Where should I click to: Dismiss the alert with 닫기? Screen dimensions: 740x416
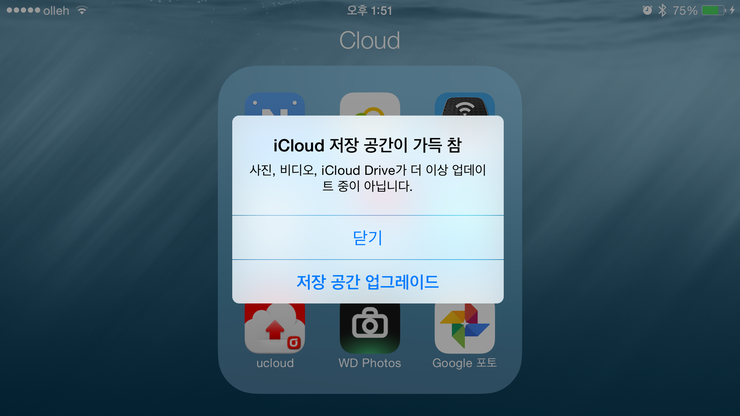[x=367, y=238]
